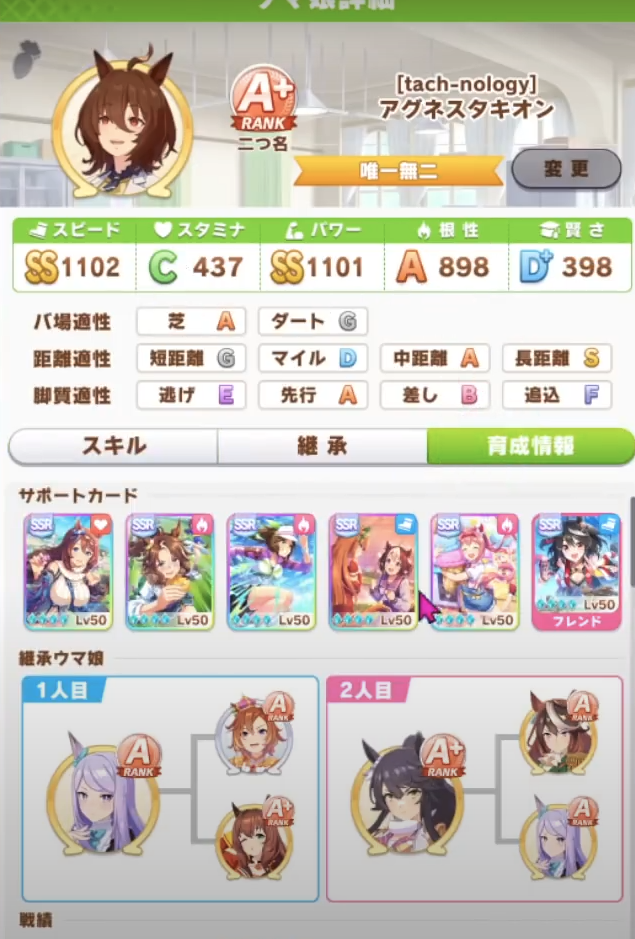This screenshot has width=635, height=939.
Task: Switch to the スキル tab
Action: (113, 447)
